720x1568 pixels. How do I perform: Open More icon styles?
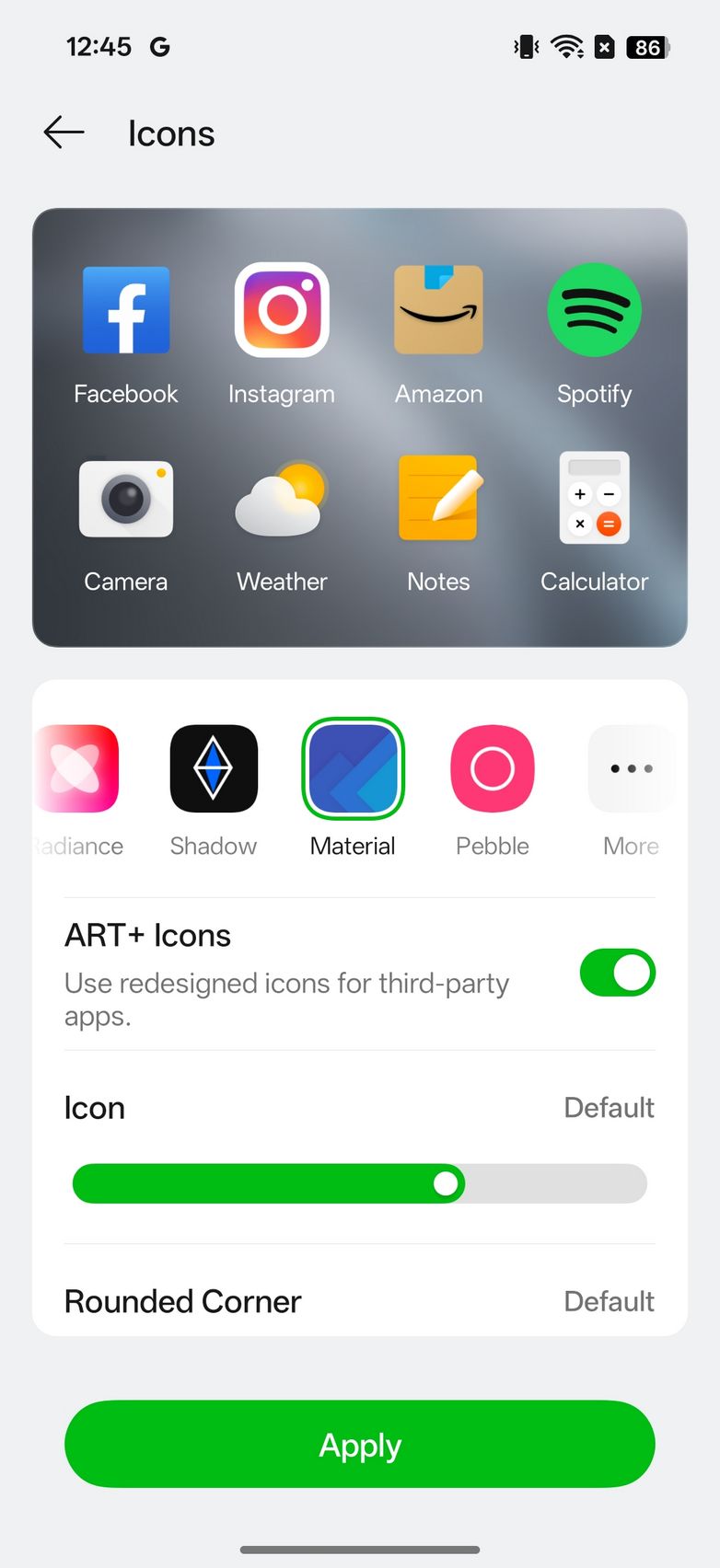coord(631,769)
